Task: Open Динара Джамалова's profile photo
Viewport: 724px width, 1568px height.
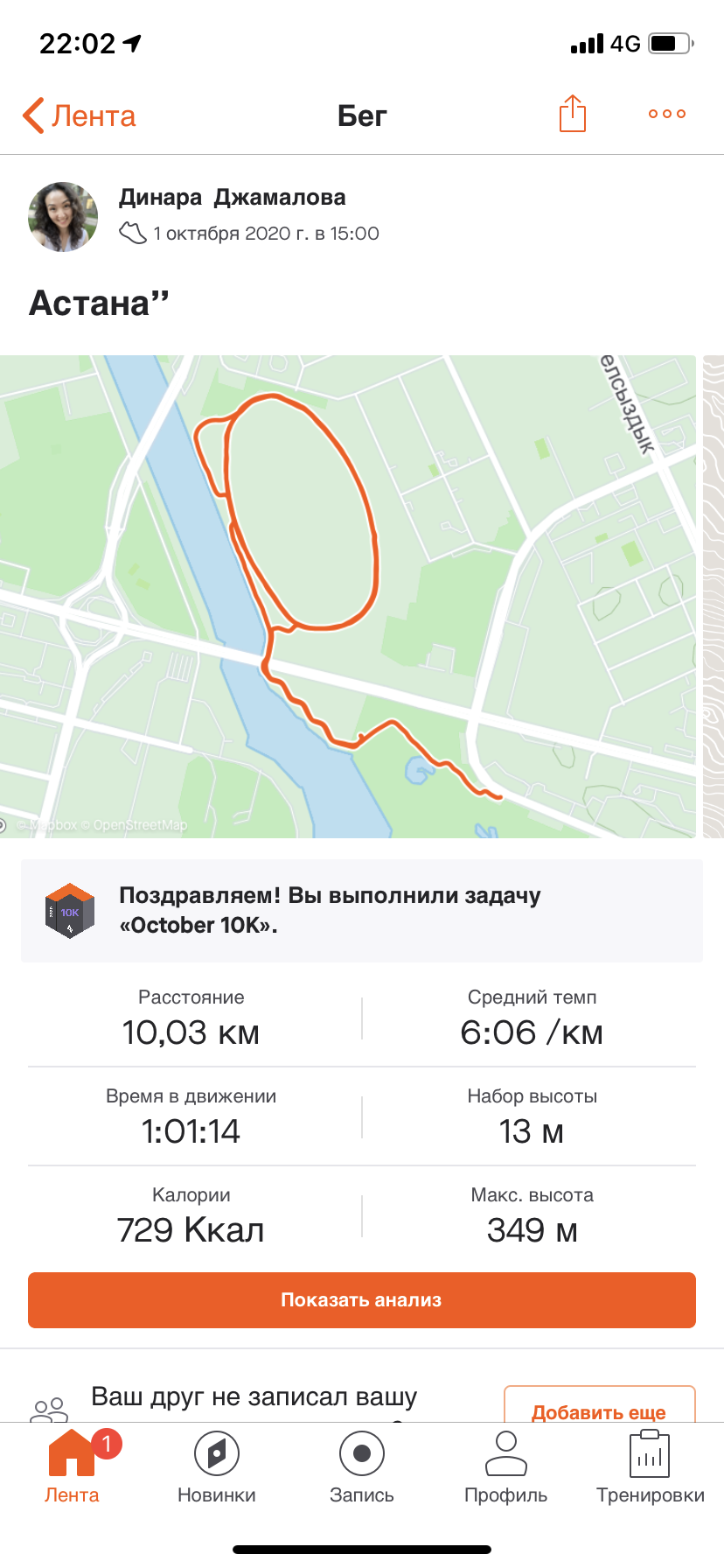Action: click(63, 217)
